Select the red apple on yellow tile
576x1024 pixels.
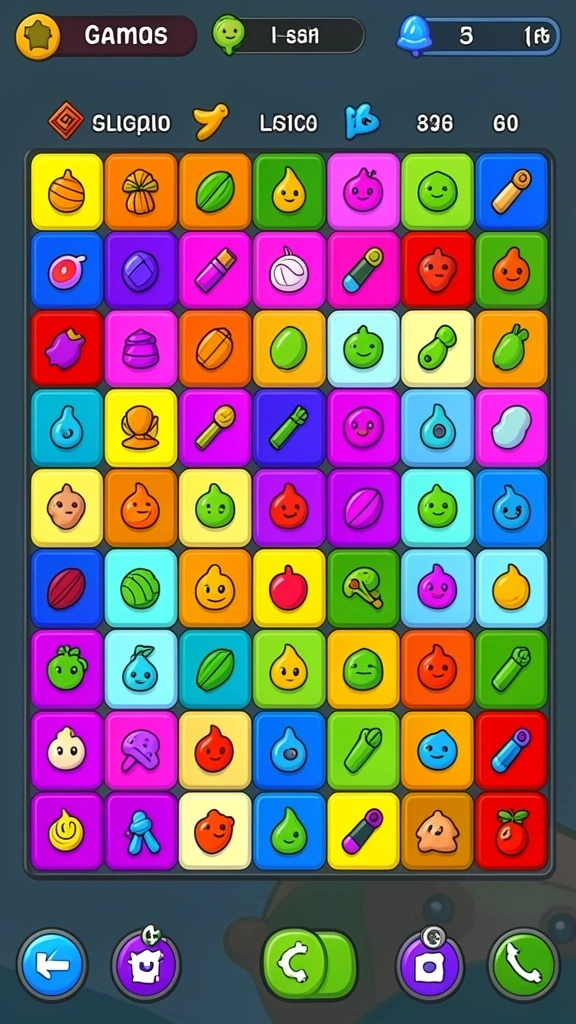tap(289, 588)
